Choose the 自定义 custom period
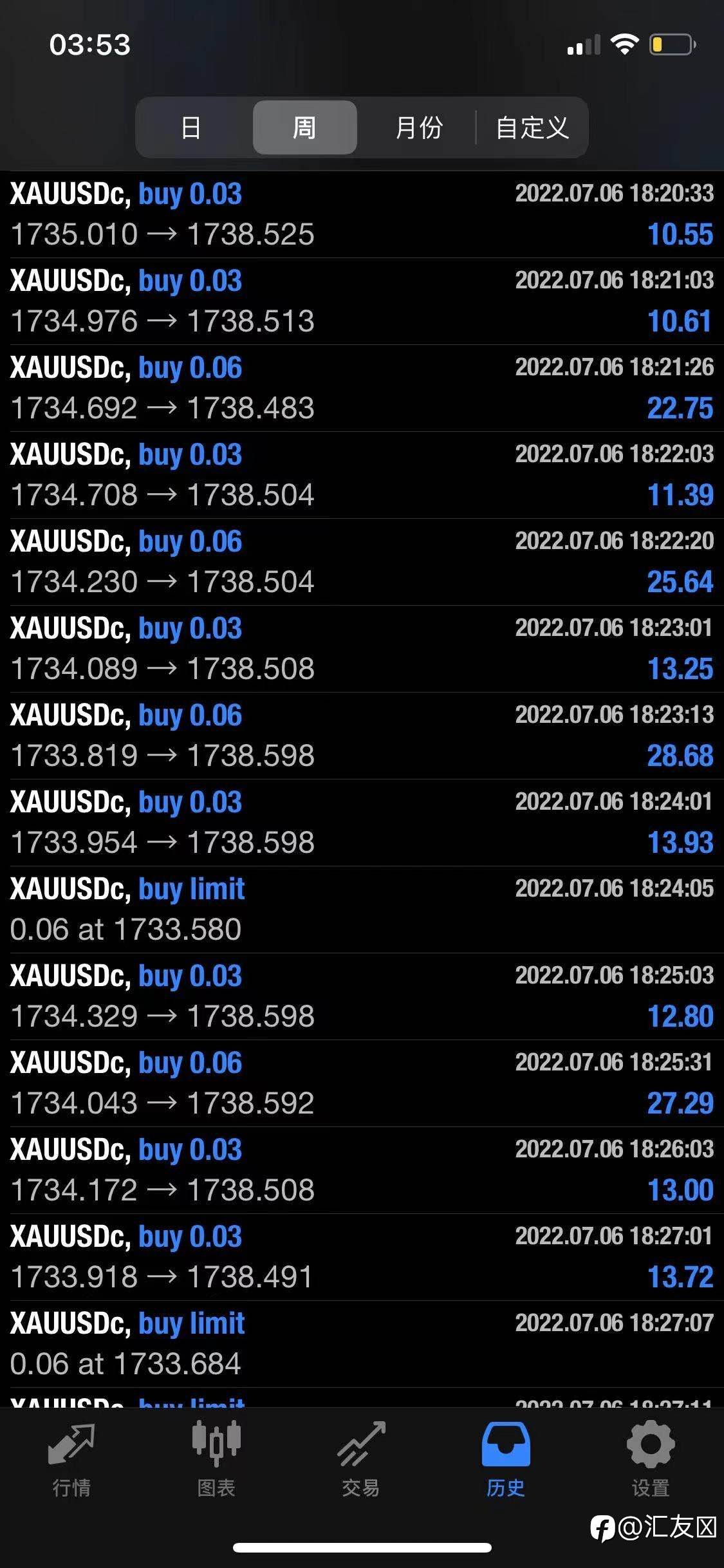724x1568 pixels. click(532, 127)
